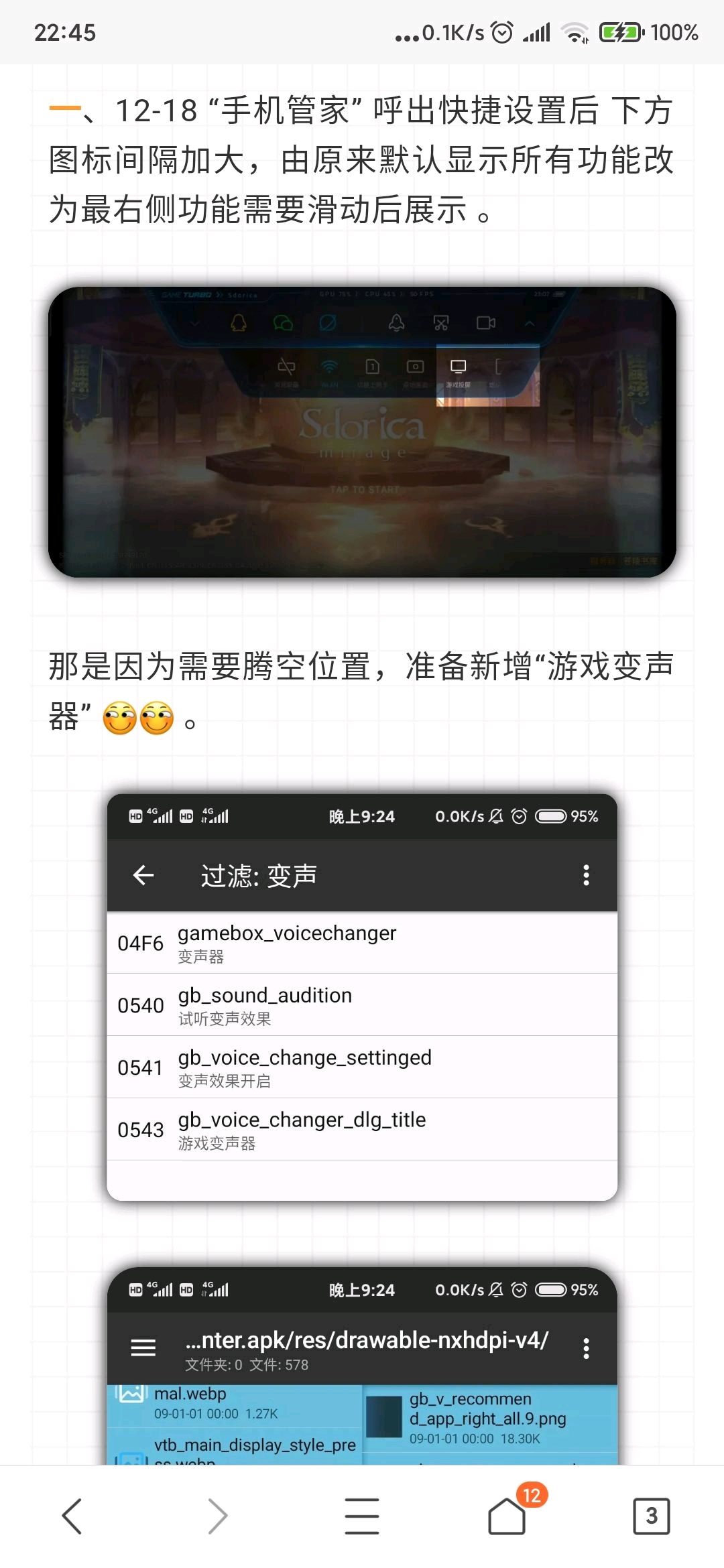Open the tab switcher showing 3 tabs
Viewport: 724px width, 1568px height.
(x=652, y=1516)
